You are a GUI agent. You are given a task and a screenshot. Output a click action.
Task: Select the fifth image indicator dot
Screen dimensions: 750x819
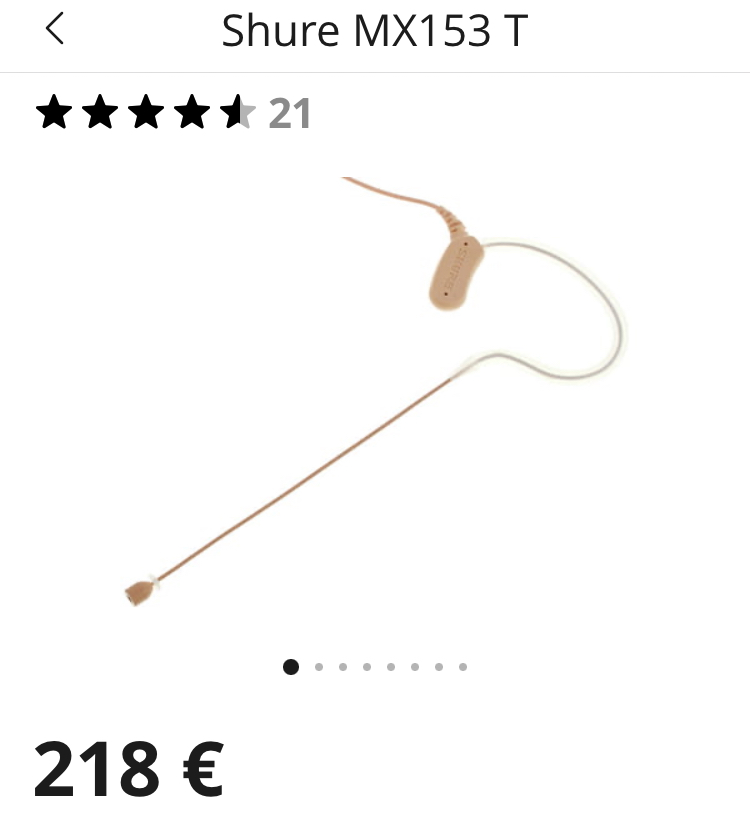(389, 665)
